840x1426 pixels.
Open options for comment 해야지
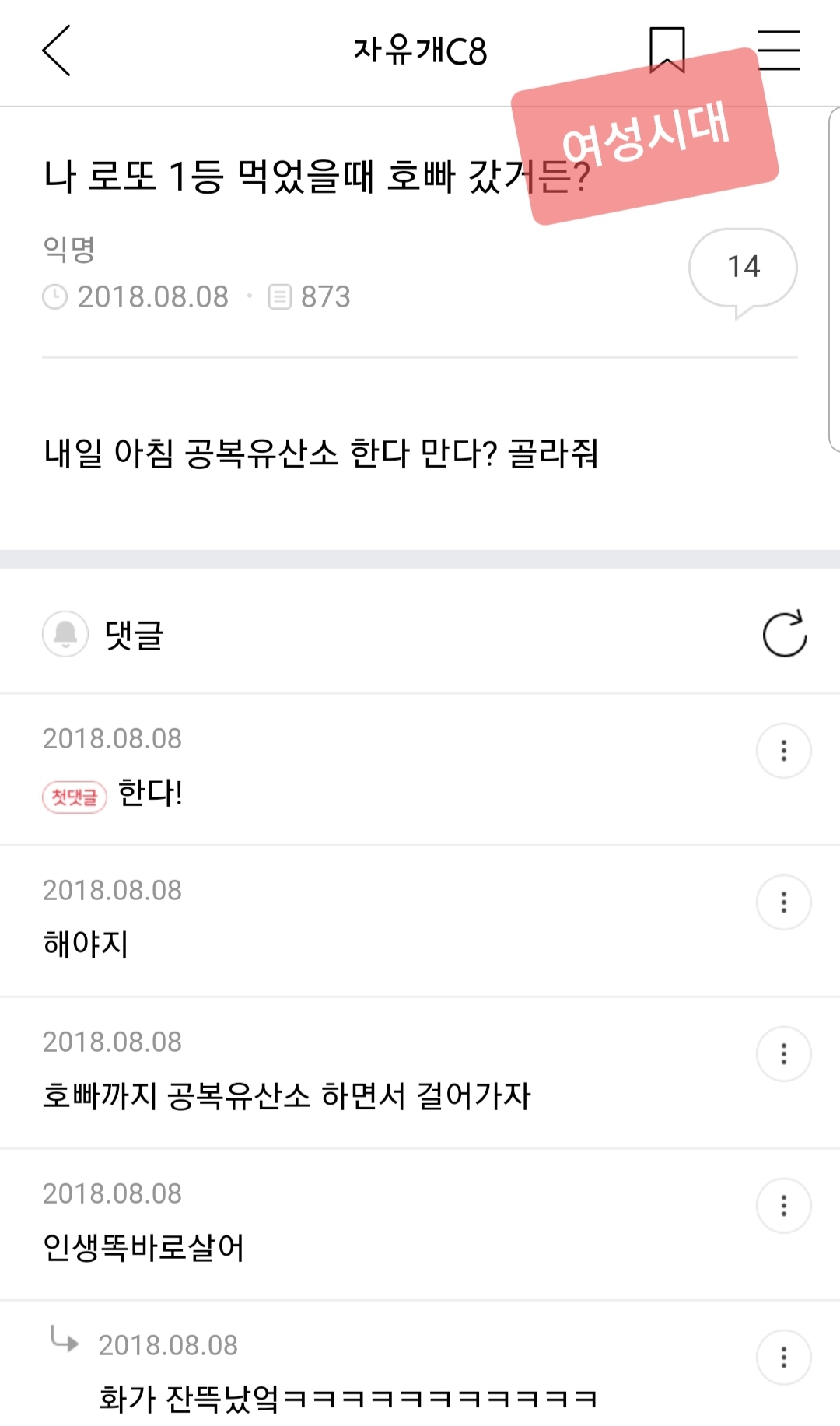point(783,902)
